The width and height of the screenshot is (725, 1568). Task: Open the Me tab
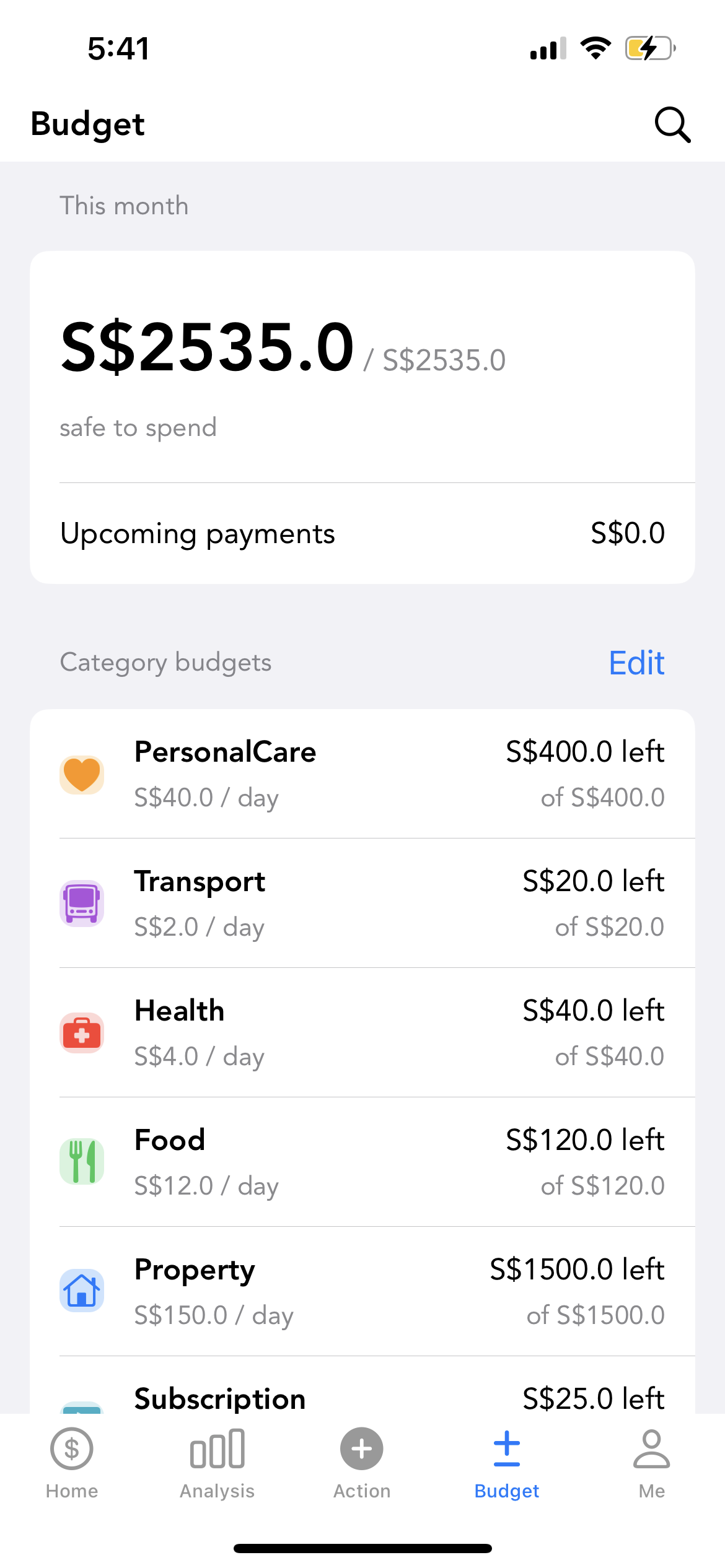click(652, 1461)
